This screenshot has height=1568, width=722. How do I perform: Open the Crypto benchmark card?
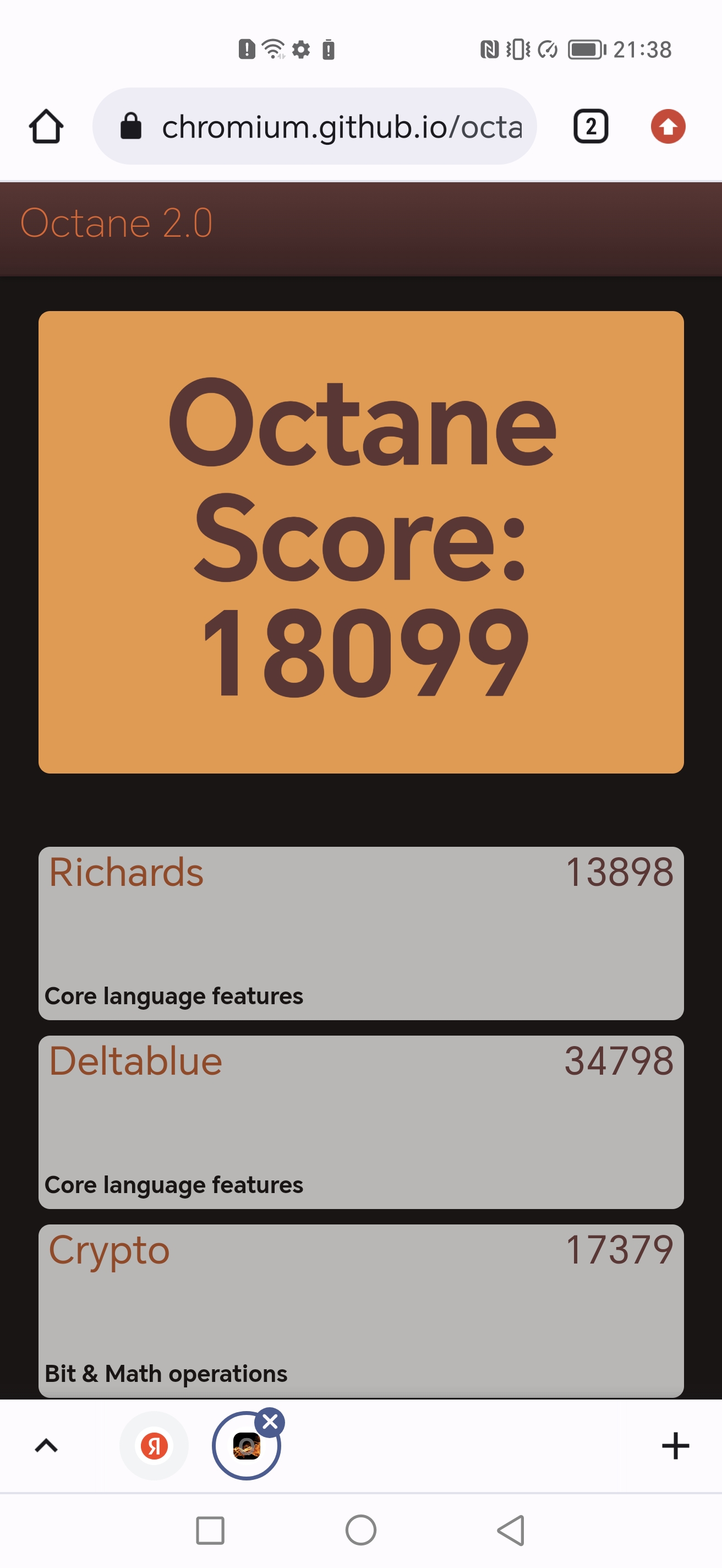360,1310
